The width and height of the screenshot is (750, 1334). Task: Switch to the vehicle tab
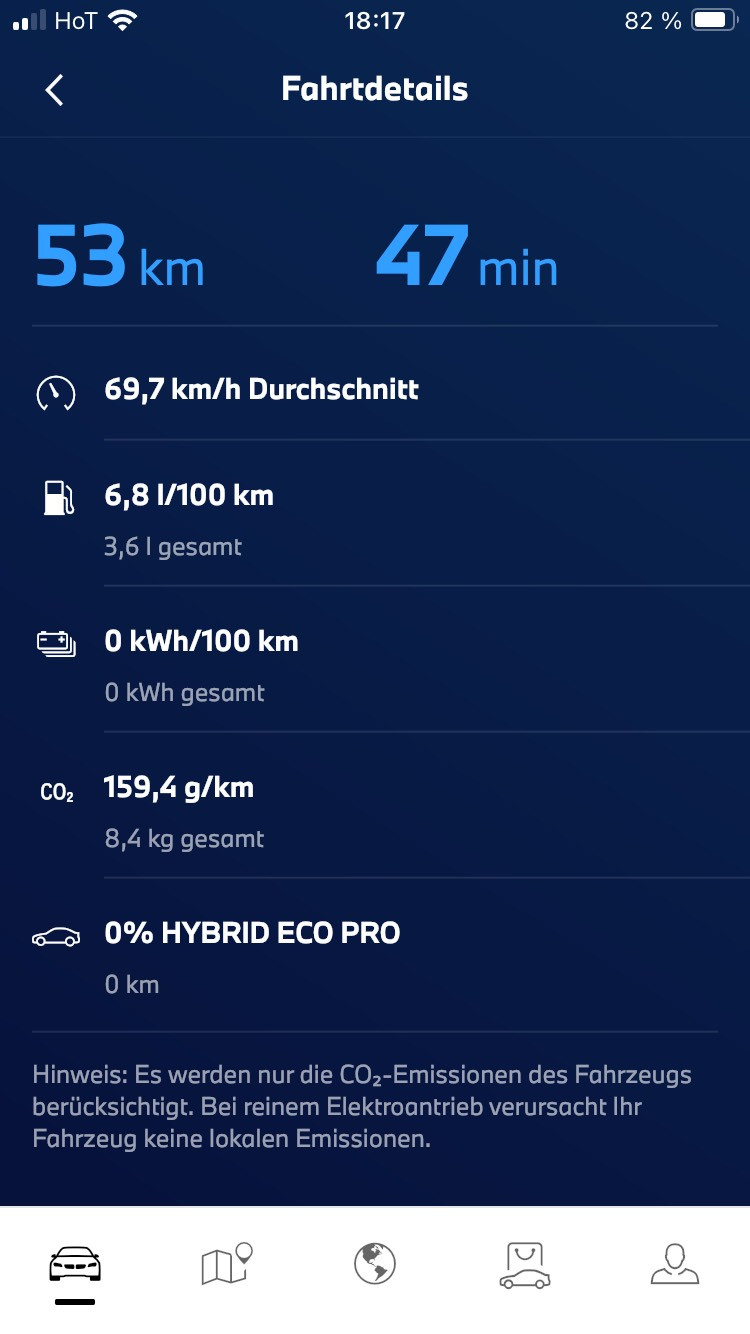click(x=75, y=1264)
